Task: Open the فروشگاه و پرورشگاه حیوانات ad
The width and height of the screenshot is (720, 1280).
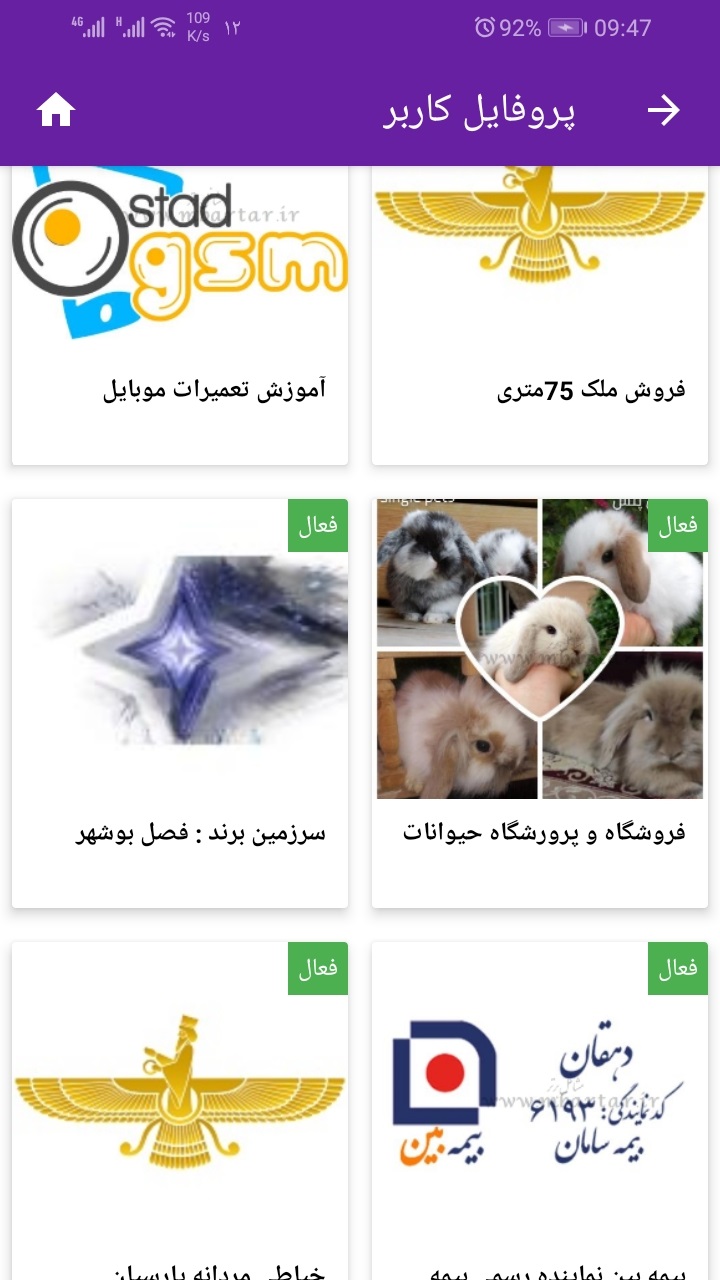Action: [x=540, y=833]
